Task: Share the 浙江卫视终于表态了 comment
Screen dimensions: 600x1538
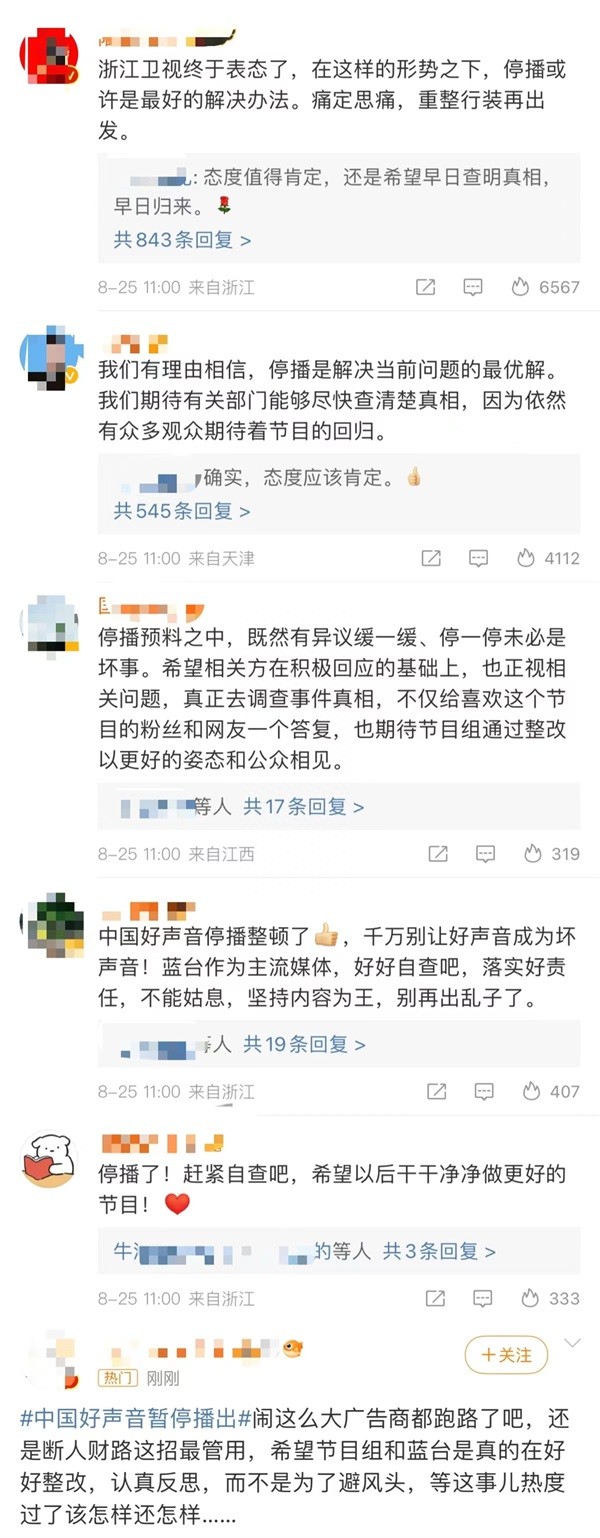Action: [425, 287]
